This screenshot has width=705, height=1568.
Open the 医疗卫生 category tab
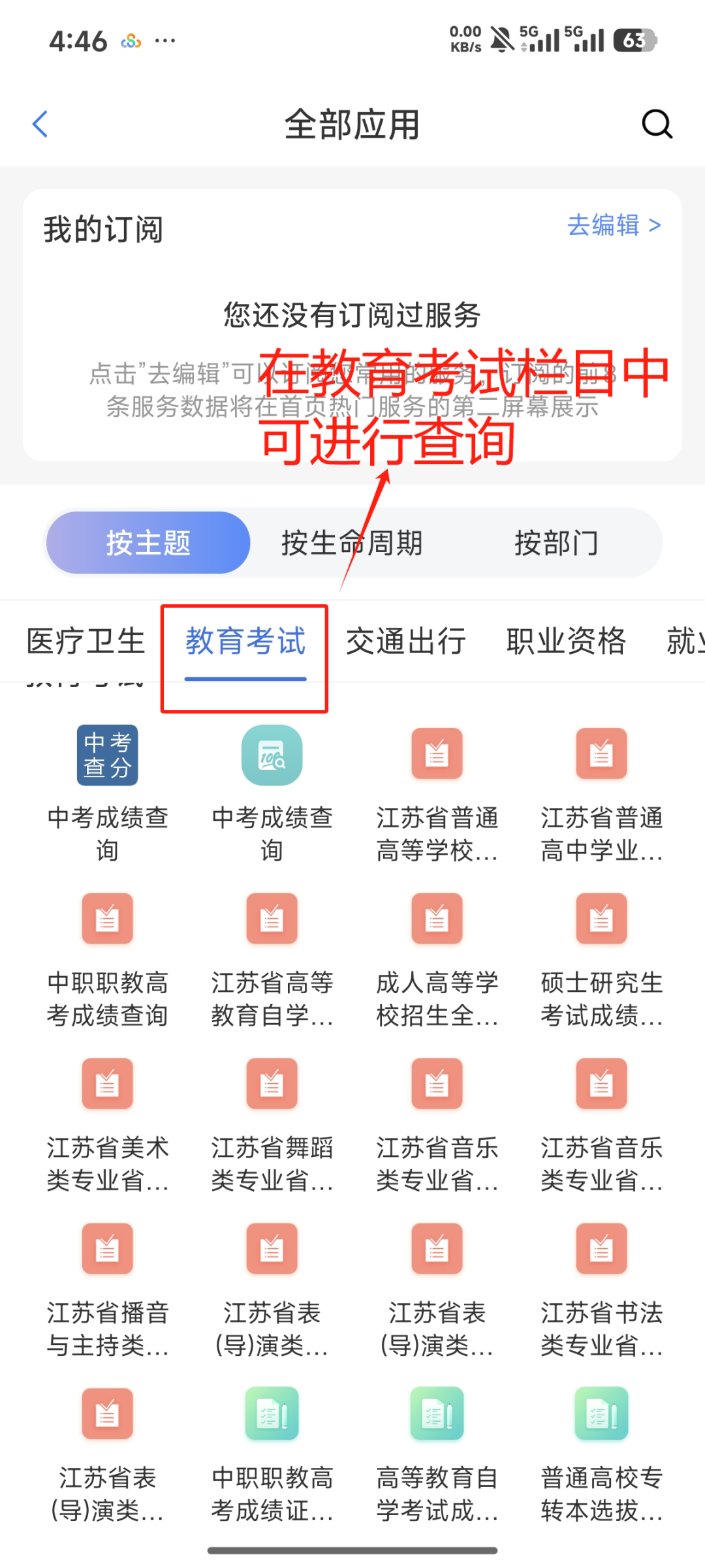(x=86, y=641)
